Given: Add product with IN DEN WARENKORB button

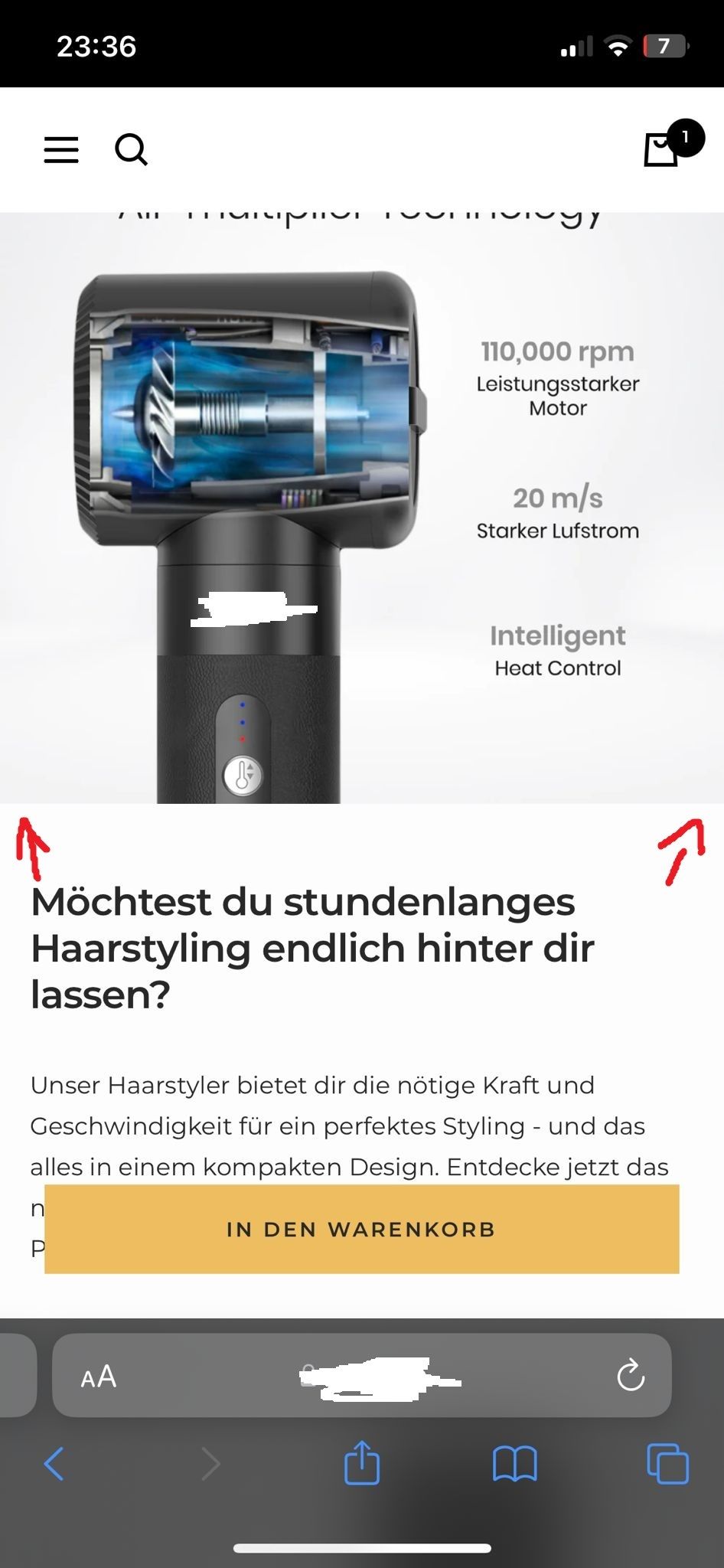Looking at the screenshot, I should [361, 1229].
